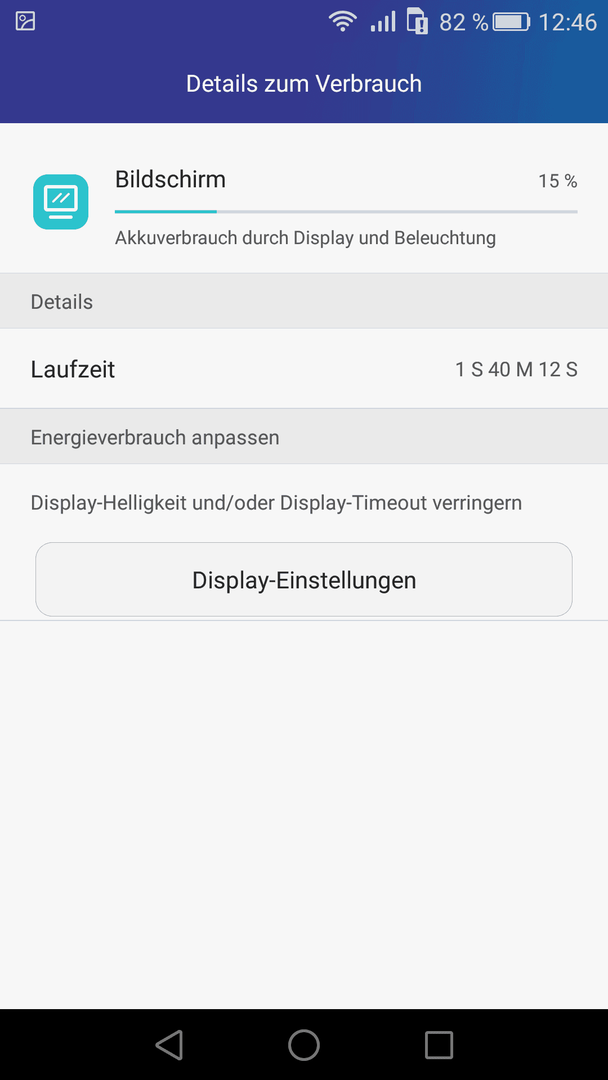608x1080 pixels.
Task: Open Display-Einstellungen
Action: click(x=304, y=579)
